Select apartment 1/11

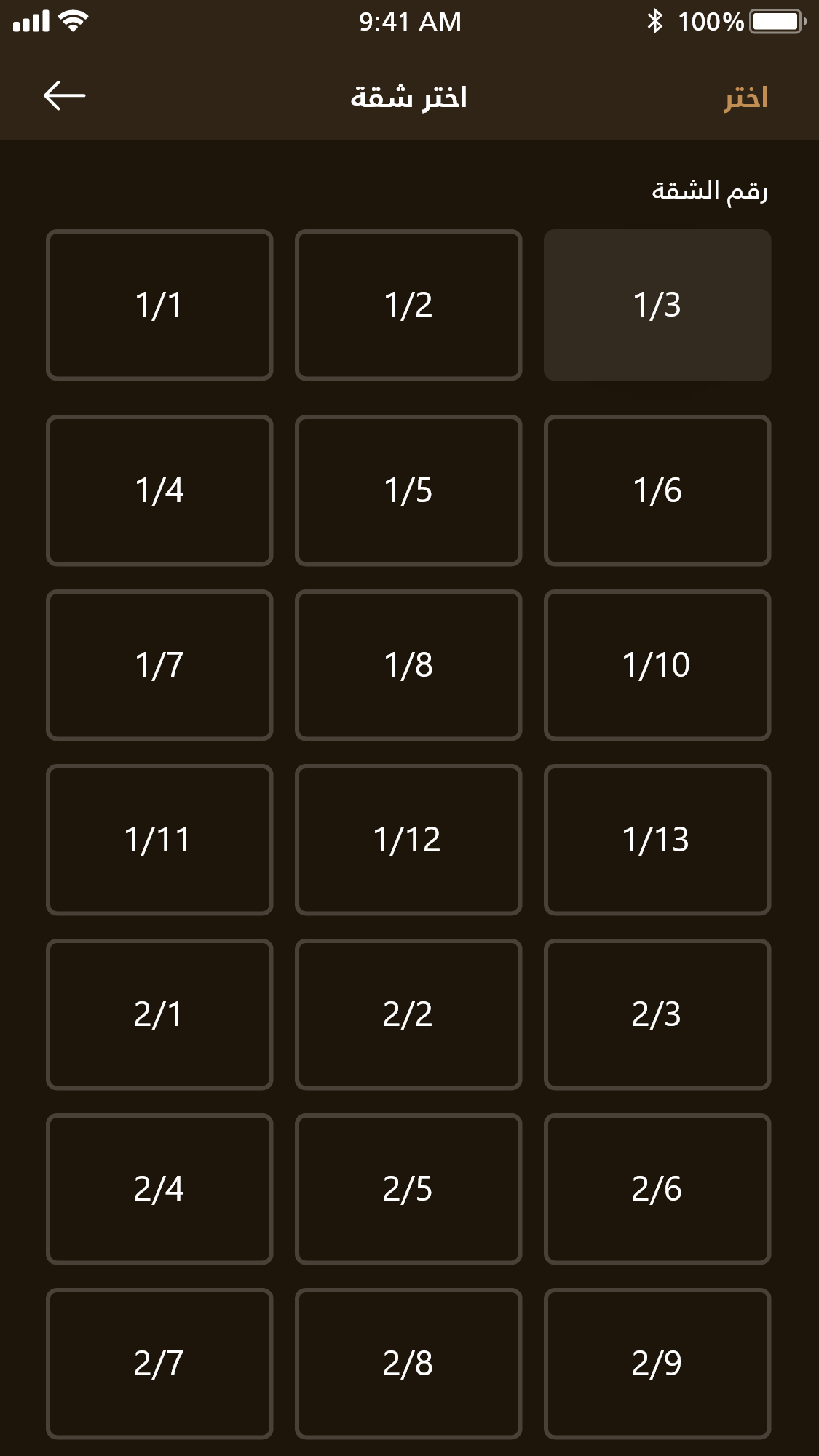point(159,840)
